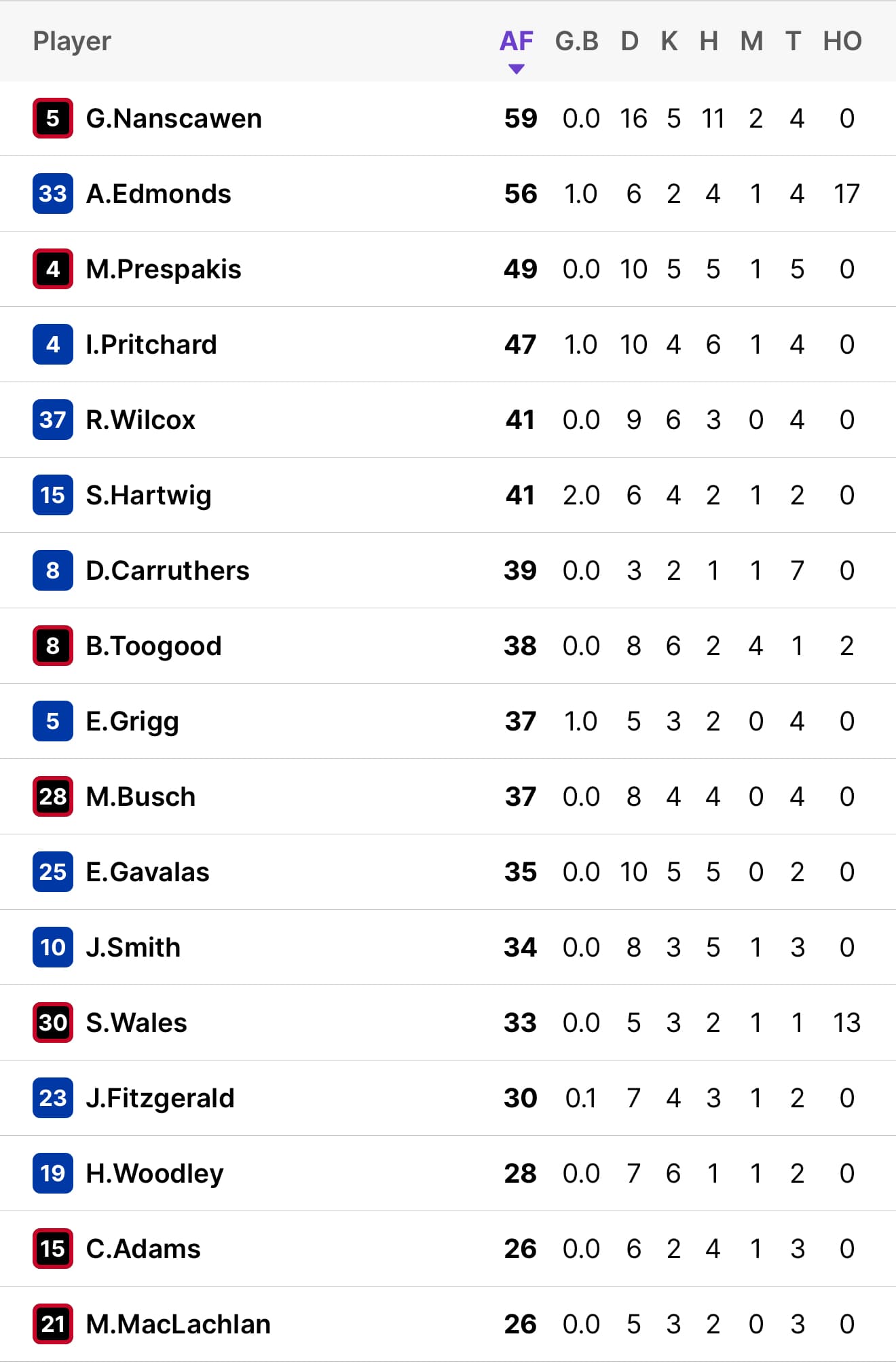The width and height of the screenshot is (896, 1366).
Task: Select M.MacLachlan in the list
Action: tap(178, 1325)
